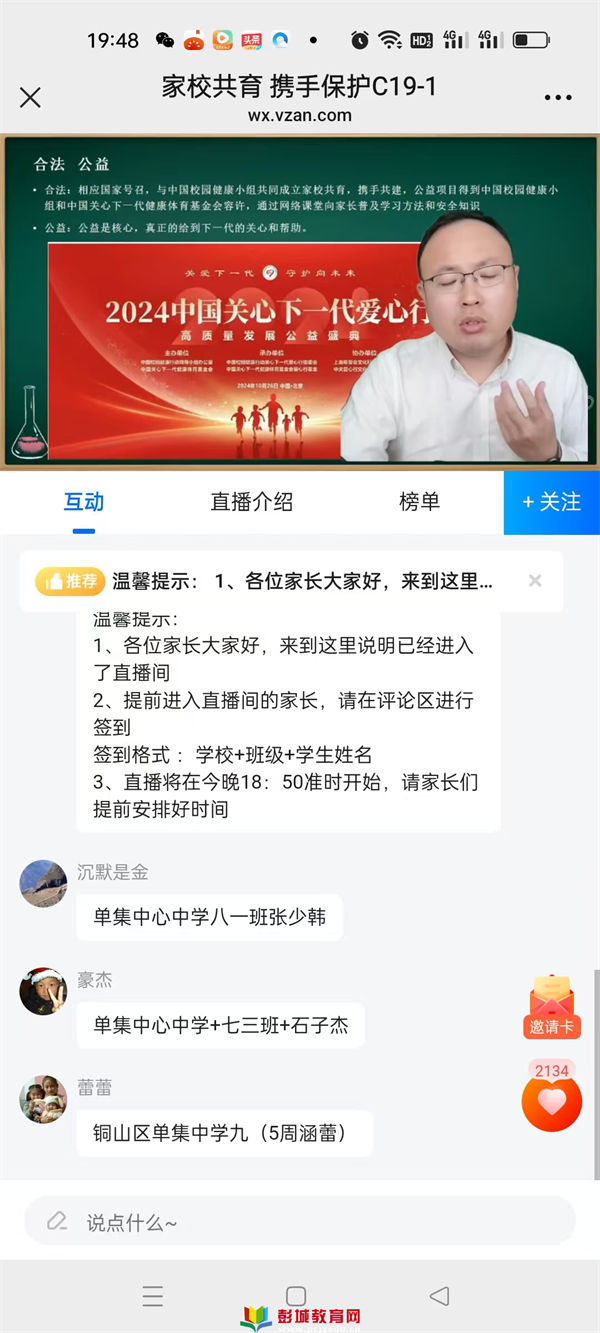Tap the live video player

300,300
